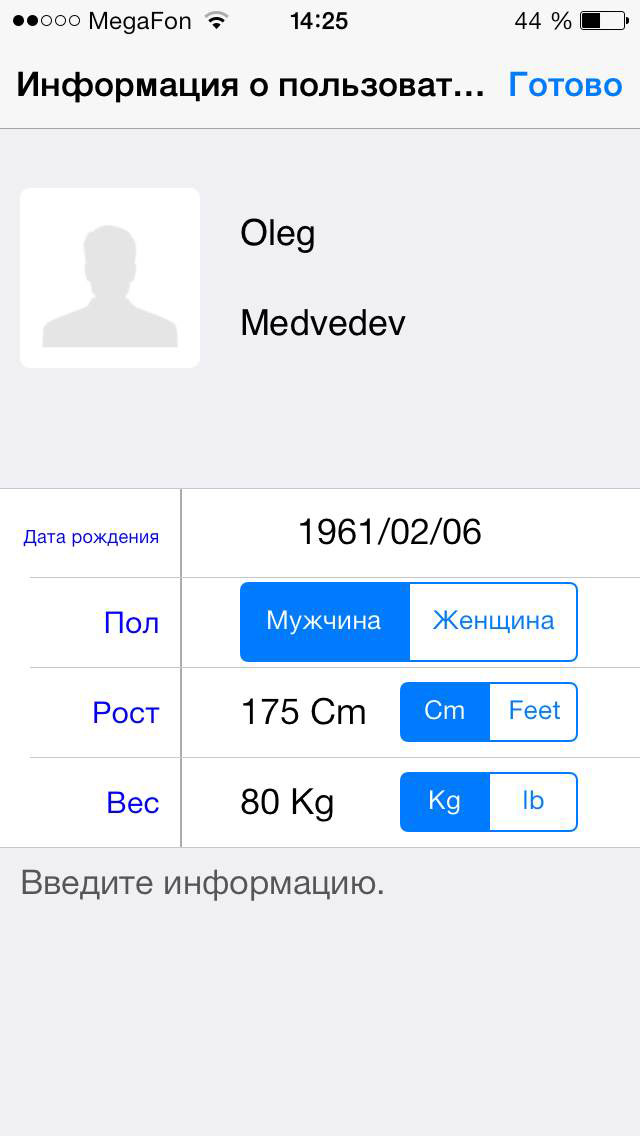Tap Готово to finish editing
640x1136 pixels.
click(x=565, y=85)
